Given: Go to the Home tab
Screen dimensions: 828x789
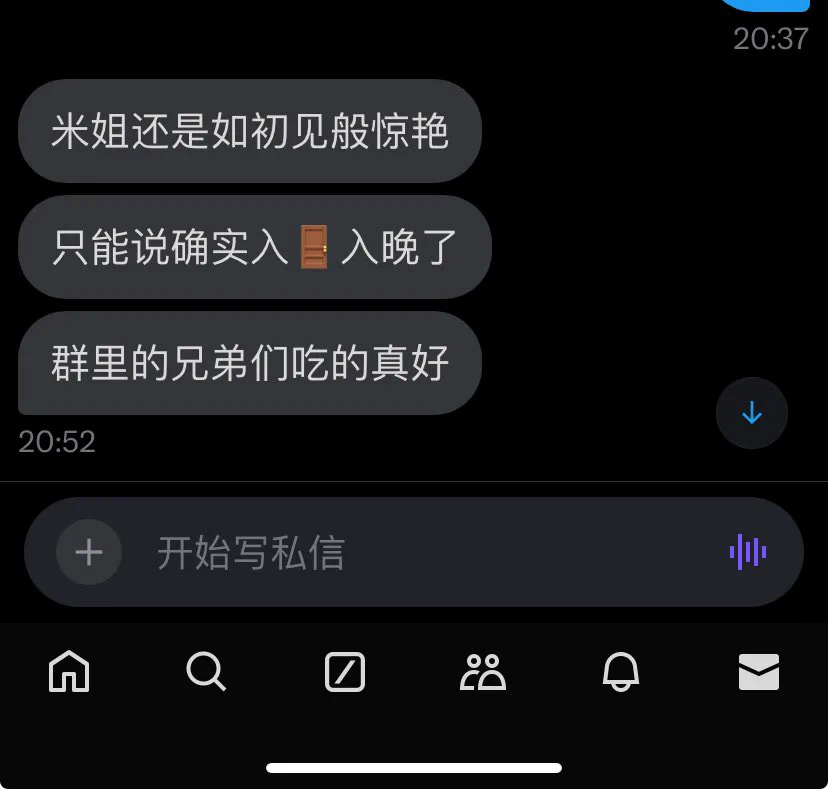Looking at the screenshot, I should tap(69, 672).
